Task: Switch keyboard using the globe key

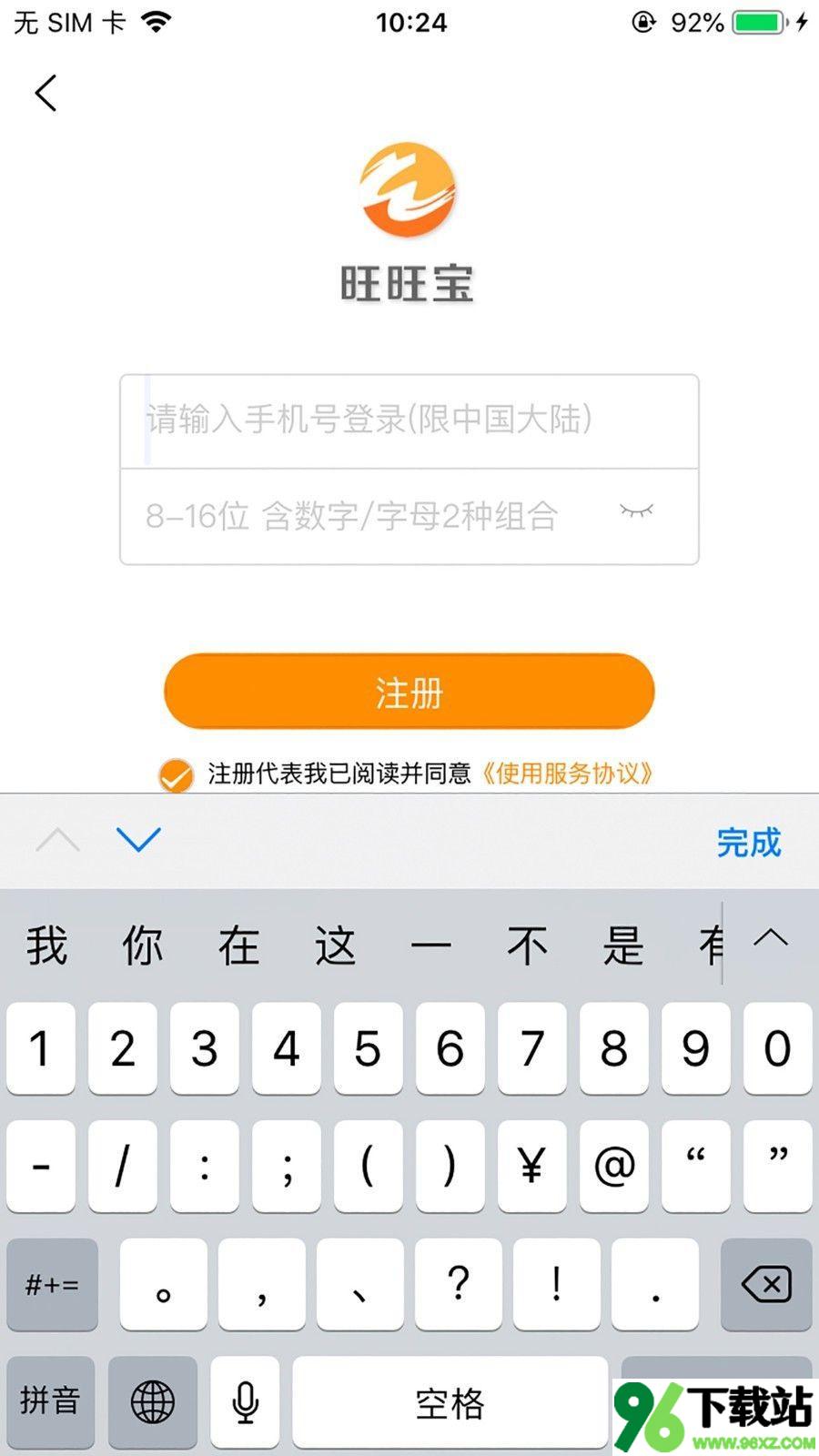Action: click(x=153, y=1401)
